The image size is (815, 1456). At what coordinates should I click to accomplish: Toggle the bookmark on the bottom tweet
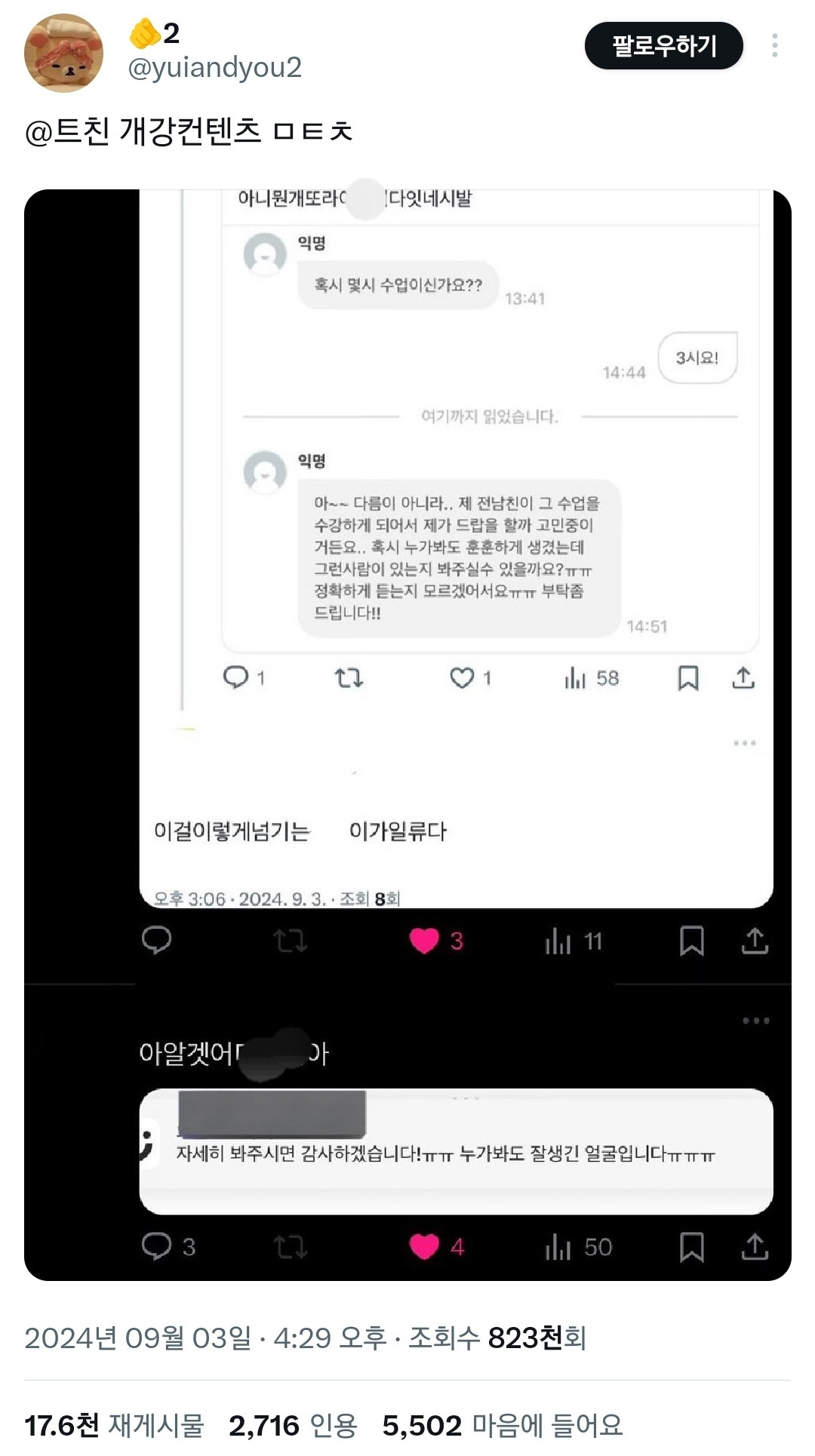pos(695,1247)
